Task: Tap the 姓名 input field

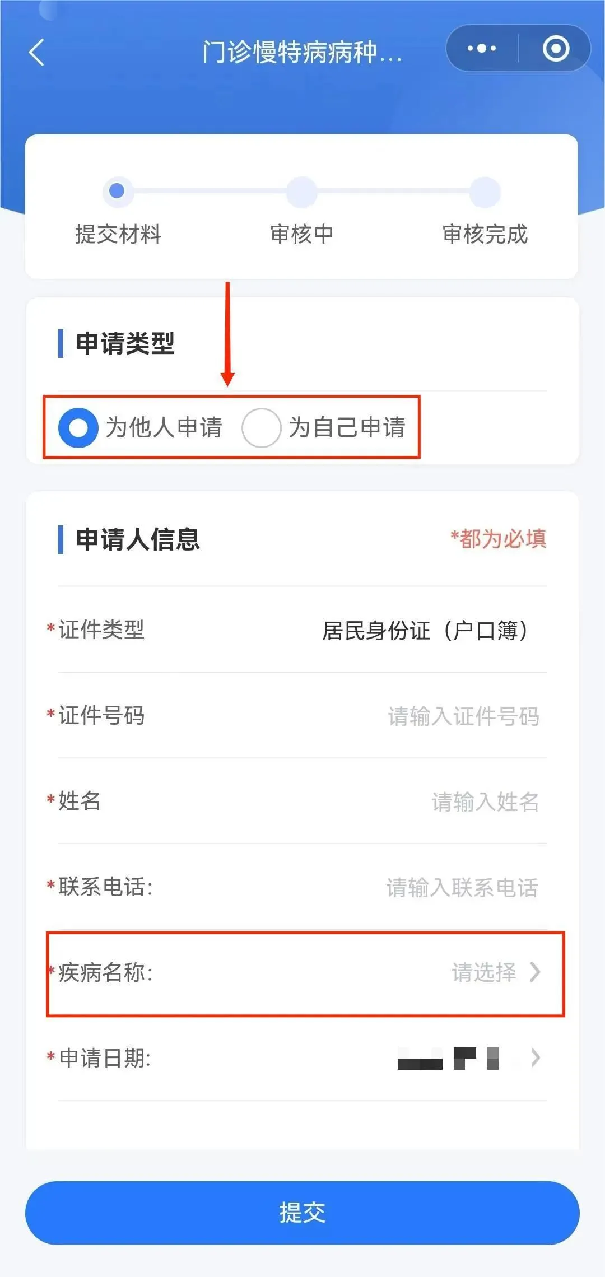Action: (302, 802)
